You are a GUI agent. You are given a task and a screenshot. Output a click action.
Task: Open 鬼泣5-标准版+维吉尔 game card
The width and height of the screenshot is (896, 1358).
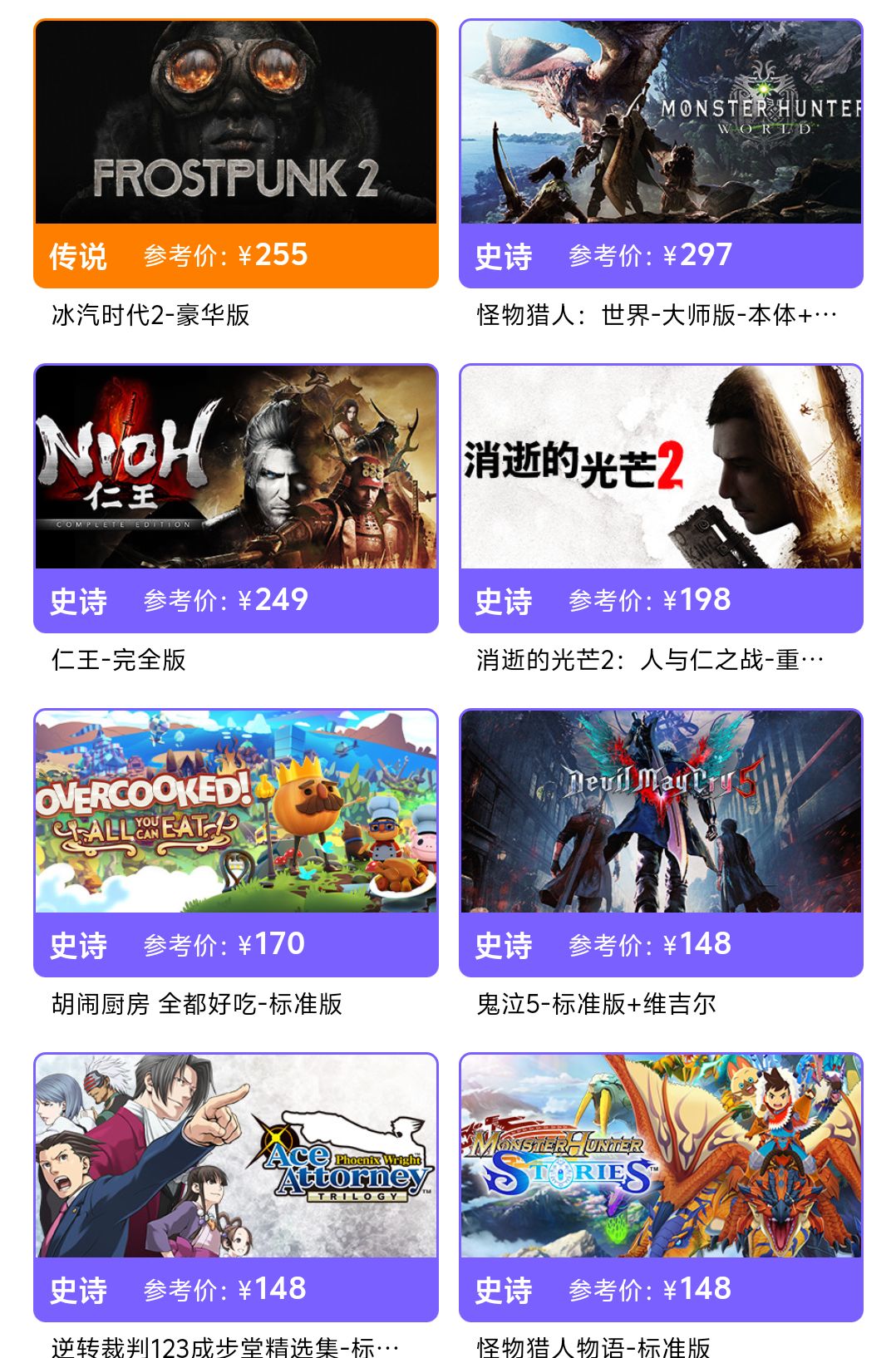point(661,843)
